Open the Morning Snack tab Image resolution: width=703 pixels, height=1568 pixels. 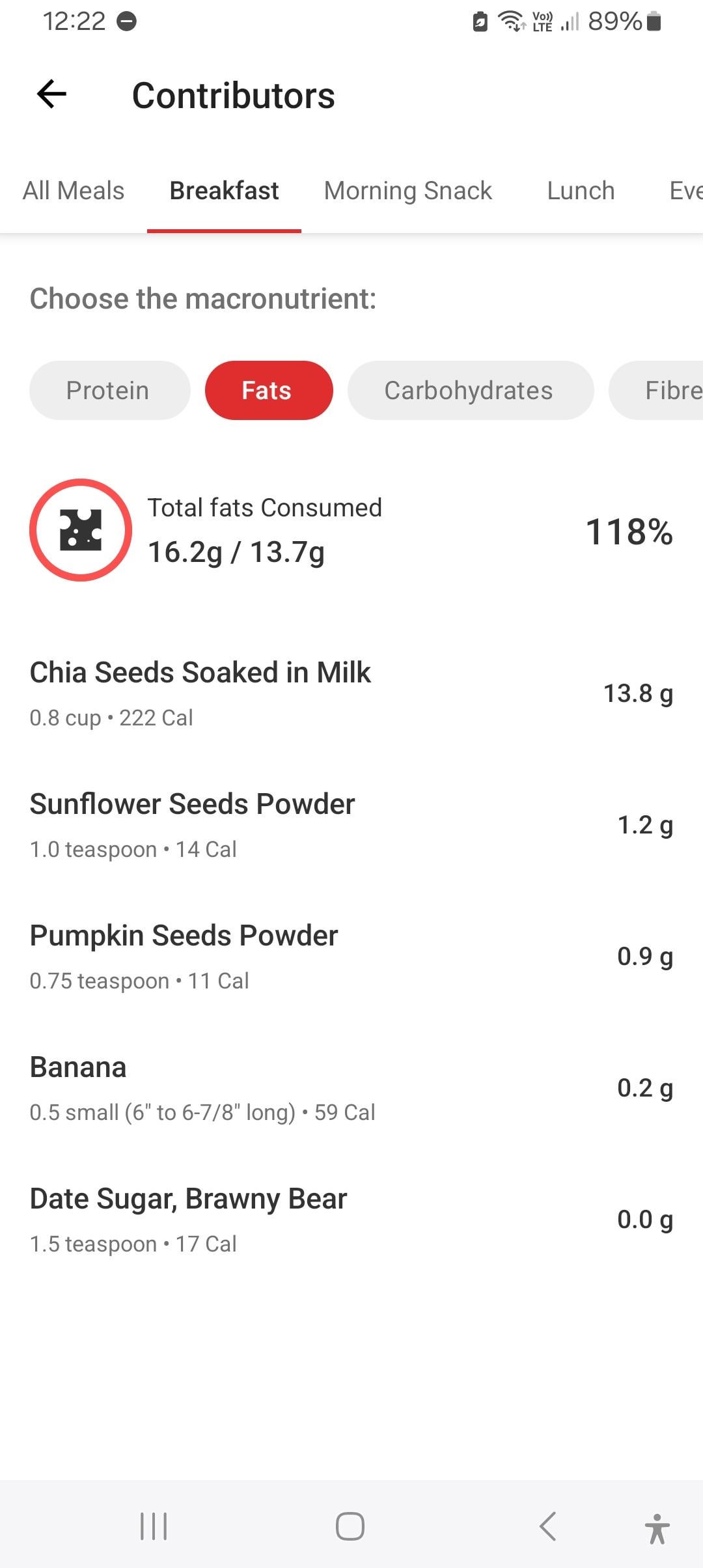coord(408,191)
